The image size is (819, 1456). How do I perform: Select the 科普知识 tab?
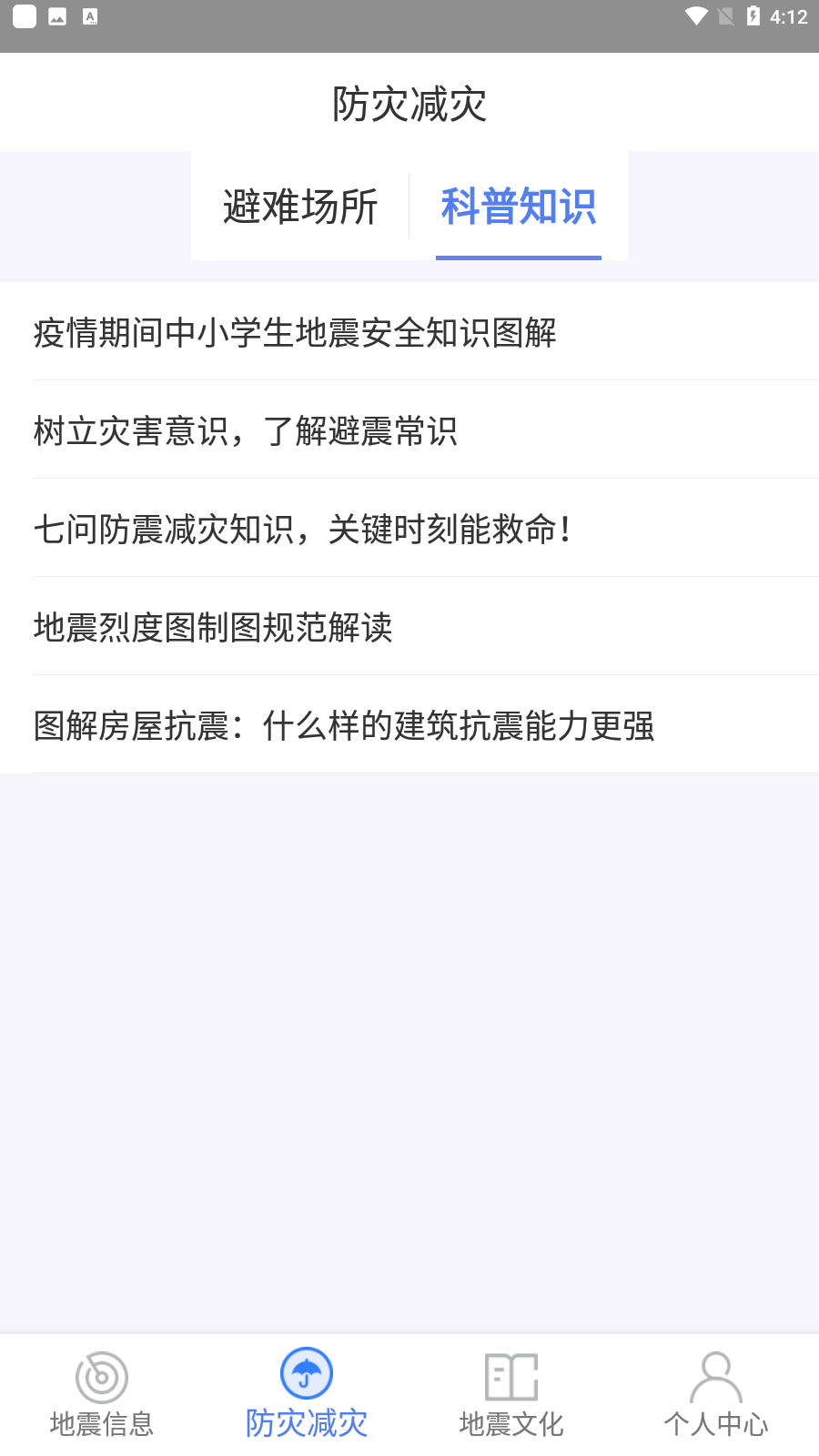pos(519,207)
